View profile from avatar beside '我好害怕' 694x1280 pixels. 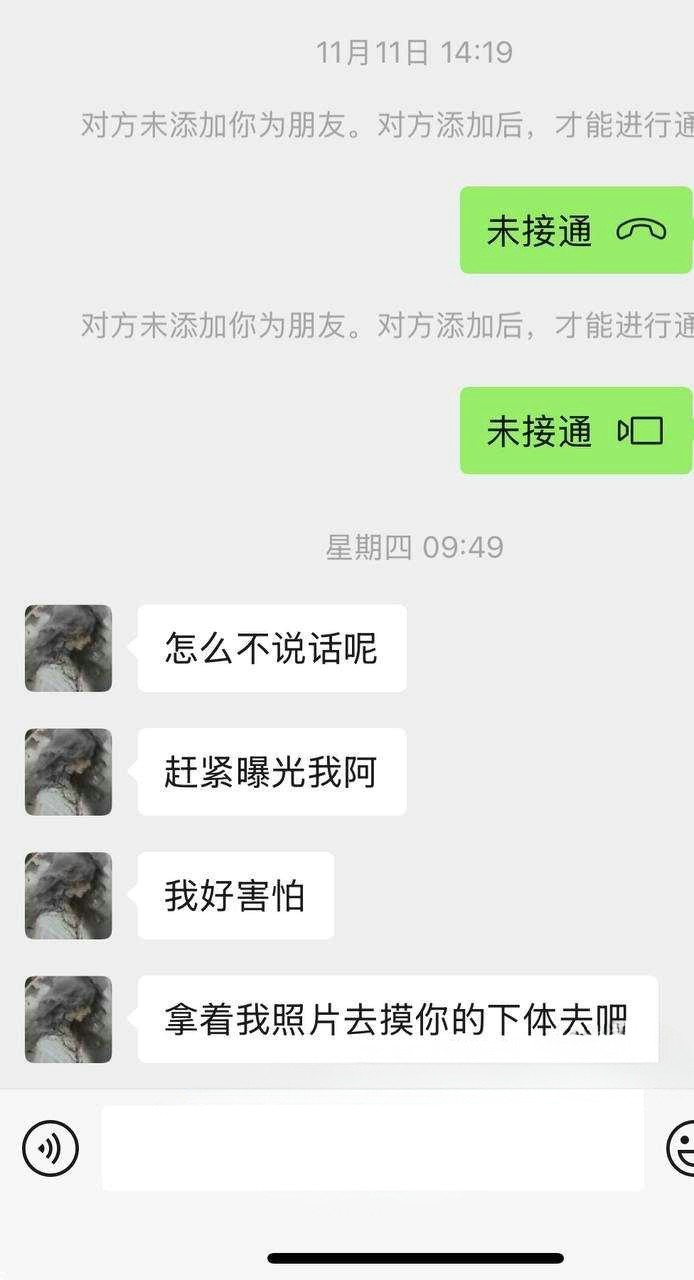point(68,896)
